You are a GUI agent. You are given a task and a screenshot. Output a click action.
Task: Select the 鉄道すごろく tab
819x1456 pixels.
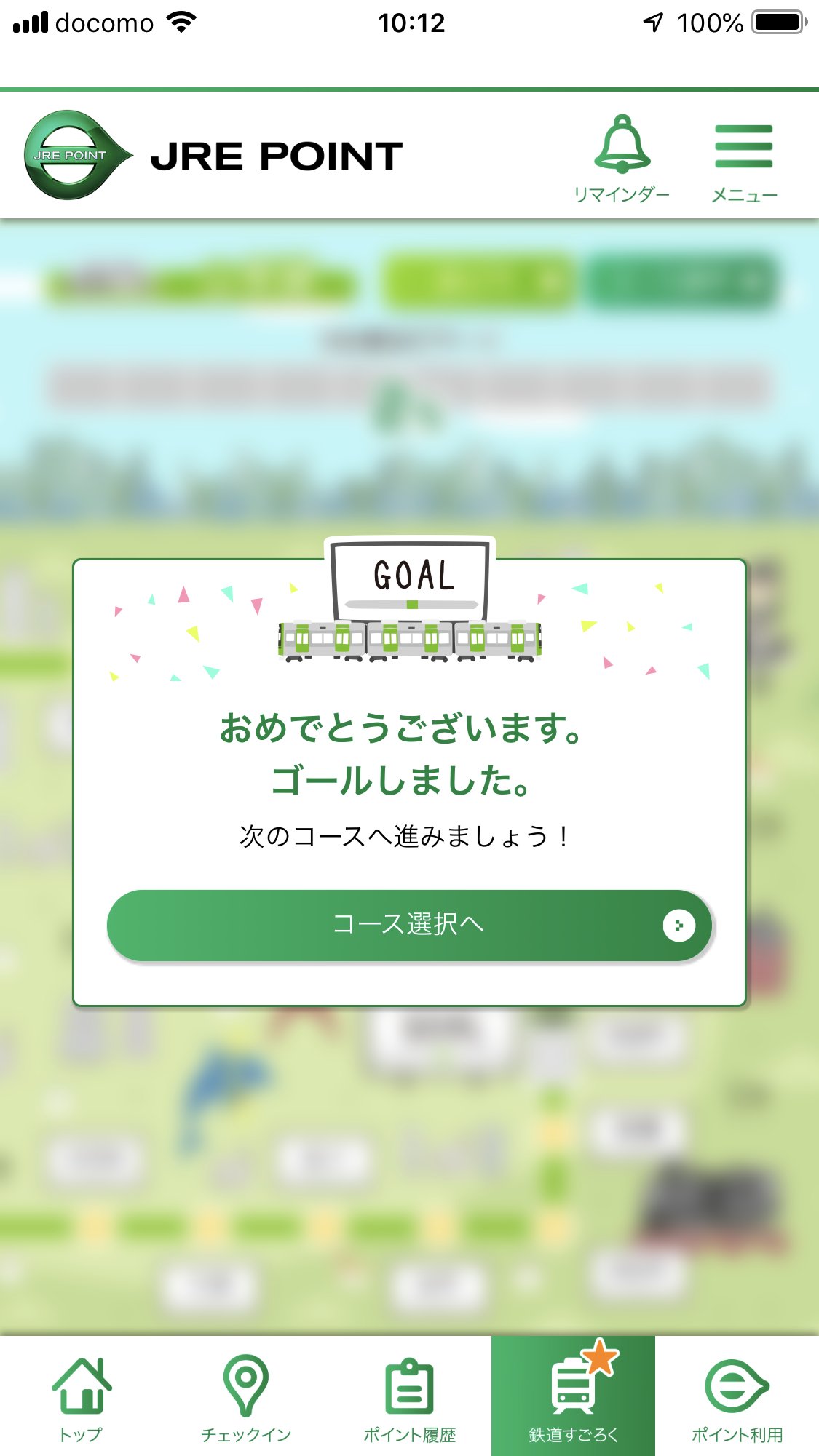click(x=573, y=1397)
